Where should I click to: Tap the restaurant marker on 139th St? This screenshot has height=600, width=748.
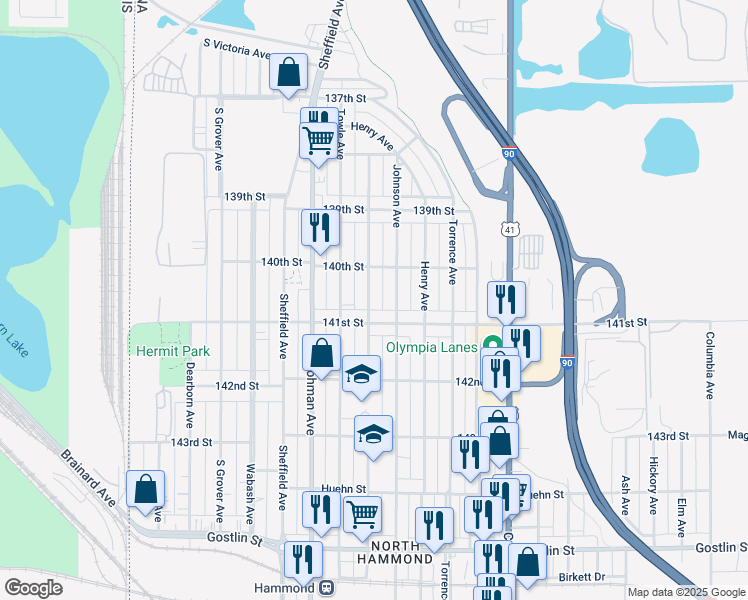(x=320, y=228)
